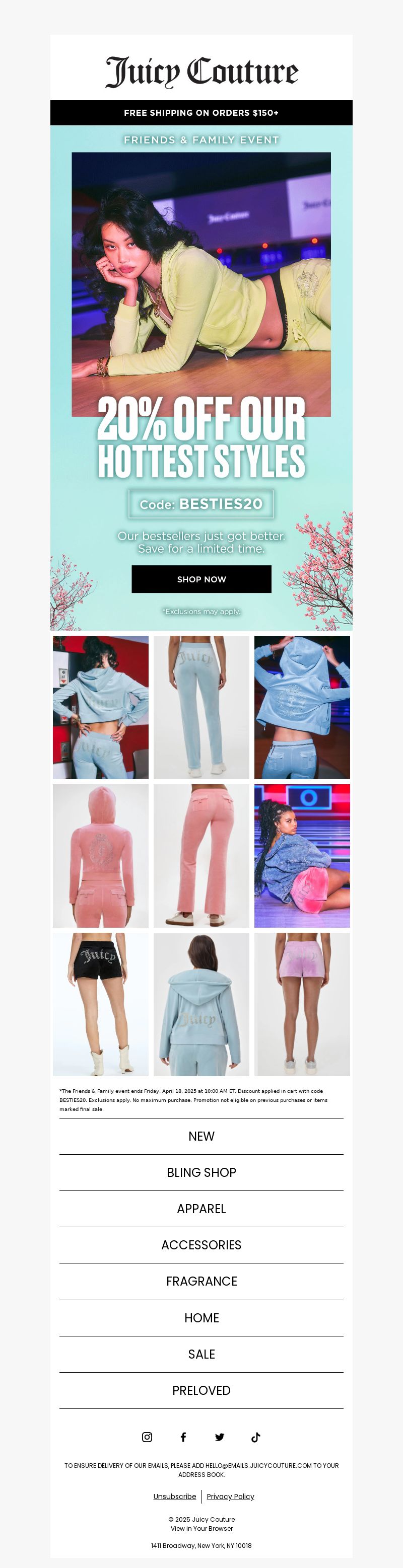403x1568 pixels.
Task: Open the SALE section
Action: tap(201, 1354)
